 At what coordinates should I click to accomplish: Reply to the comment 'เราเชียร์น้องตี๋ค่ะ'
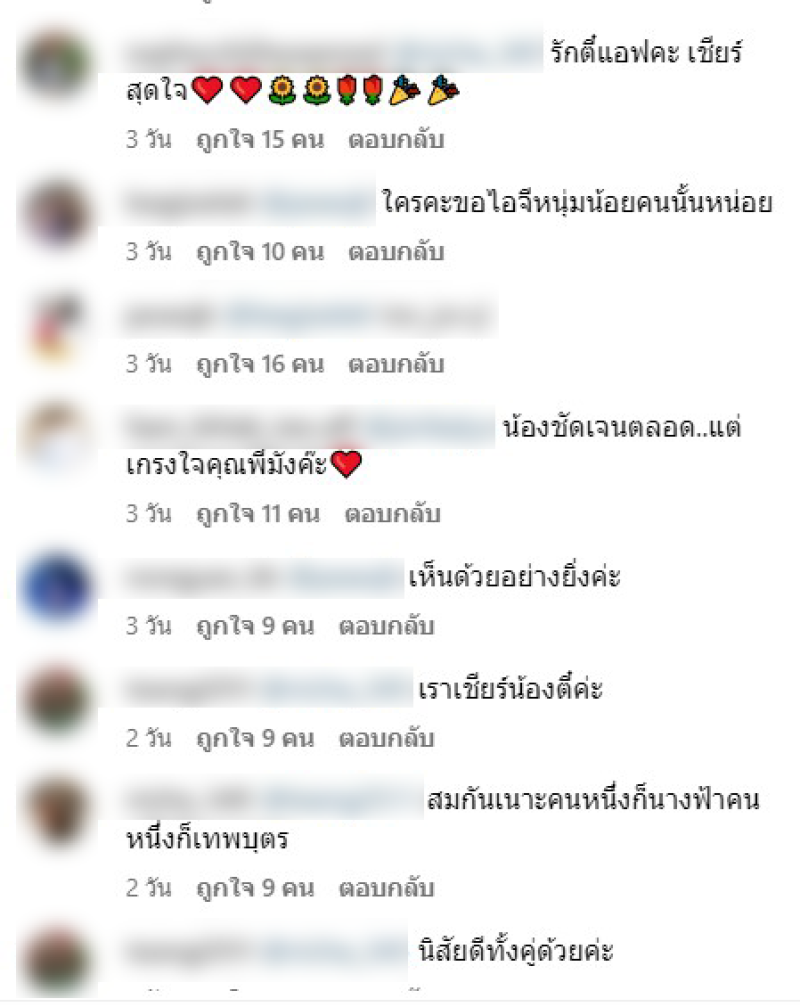(x=386, y=739)
